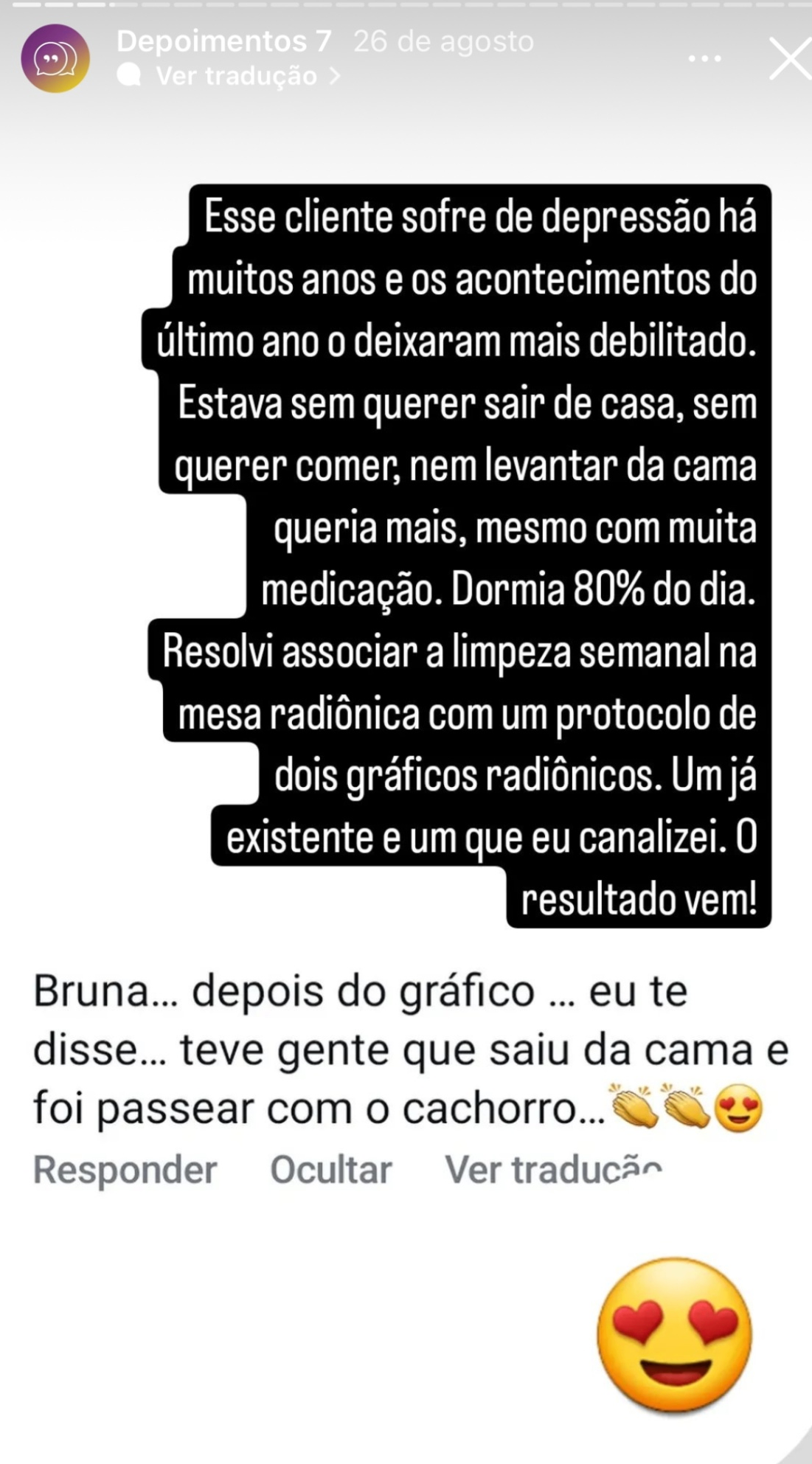This screenshot has height=1464, width=812.
Task: Tap Ver tradução under the highlight name
Action: point(236,76)
